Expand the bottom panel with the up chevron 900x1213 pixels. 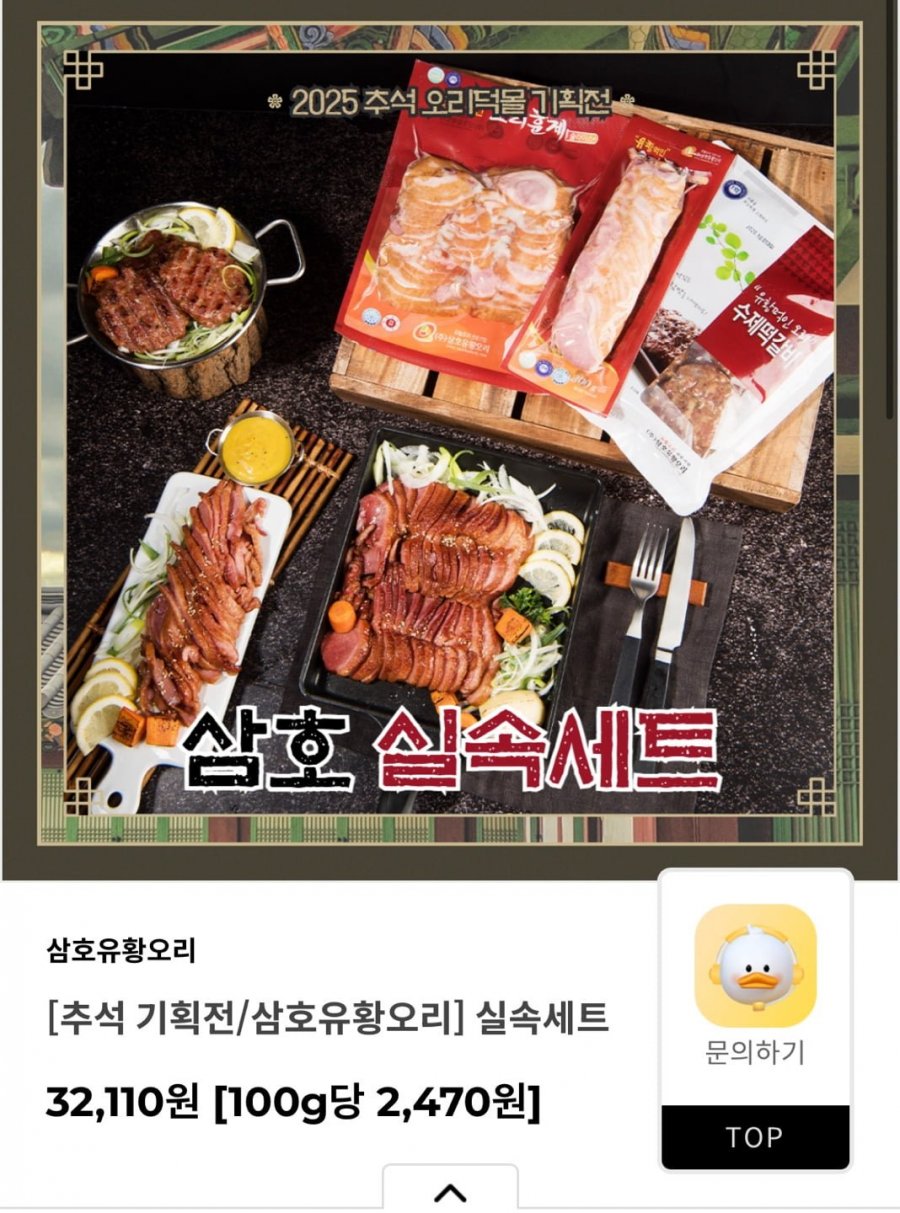coord(450,1192)
